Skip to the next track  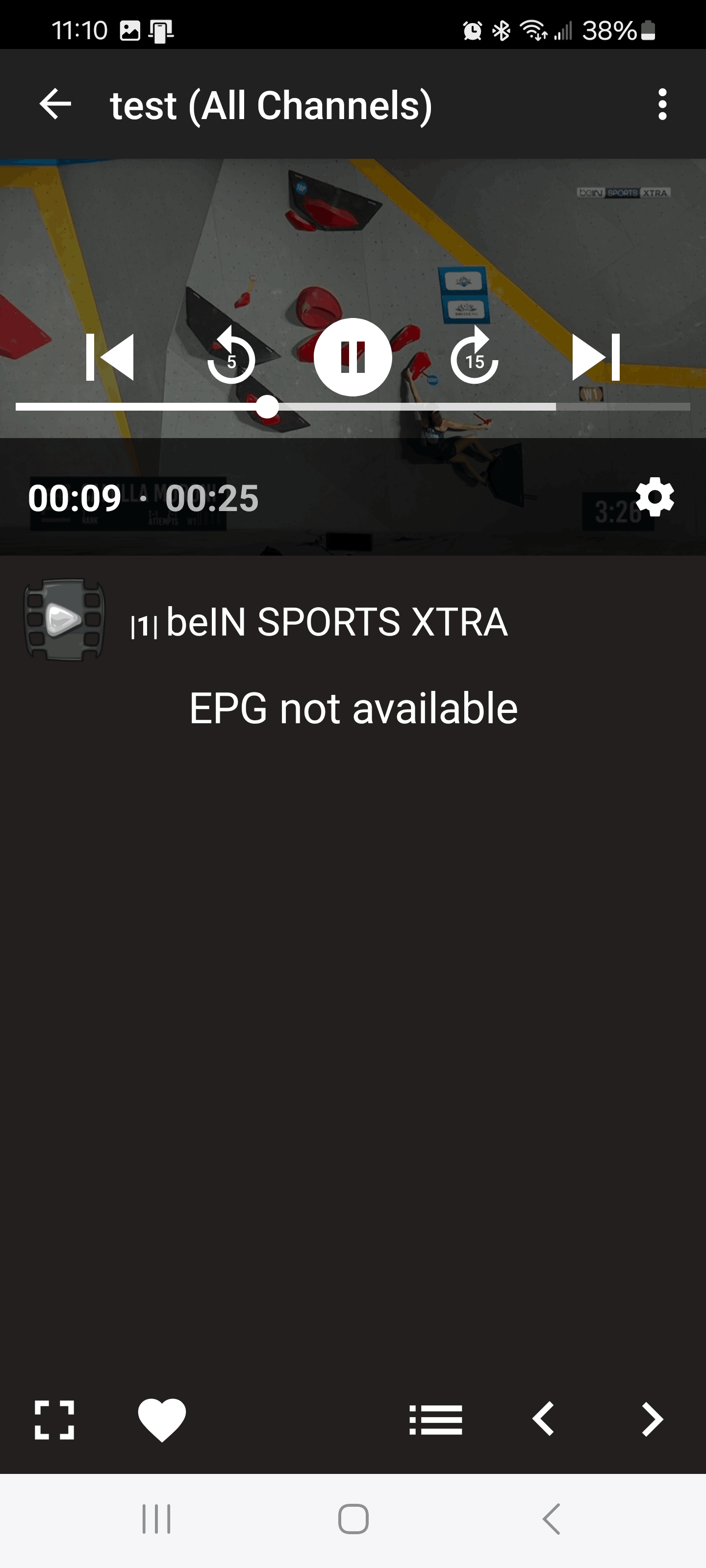click(x=595, y=357)
